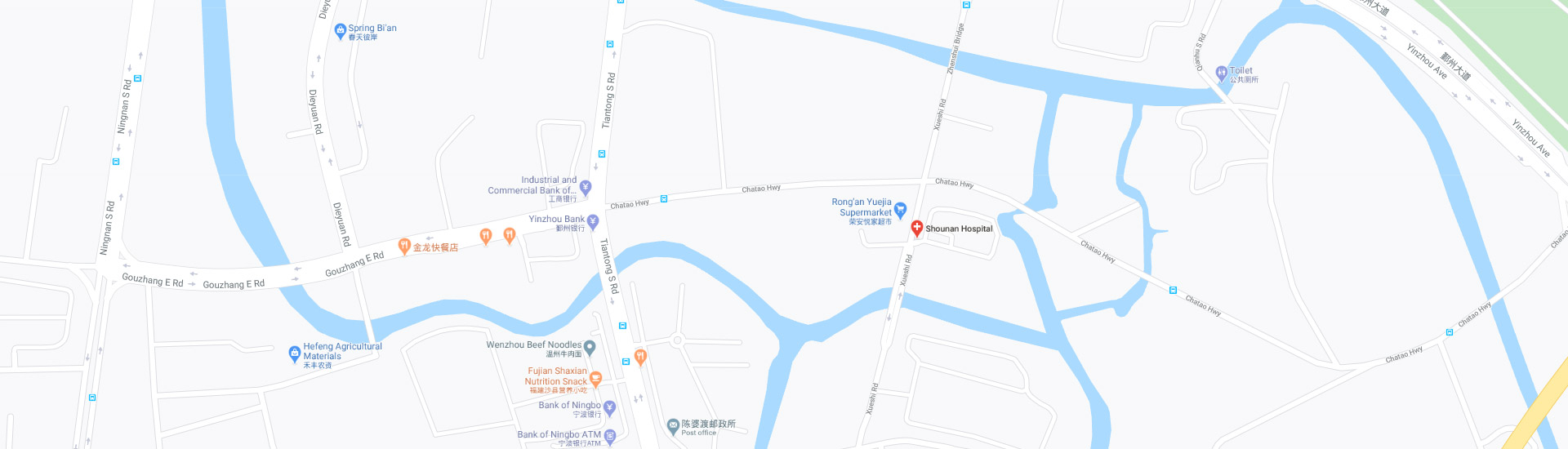The image size is (1568, 449).
Task: Open the Toilet place marker
Action: click(1222, 73)
